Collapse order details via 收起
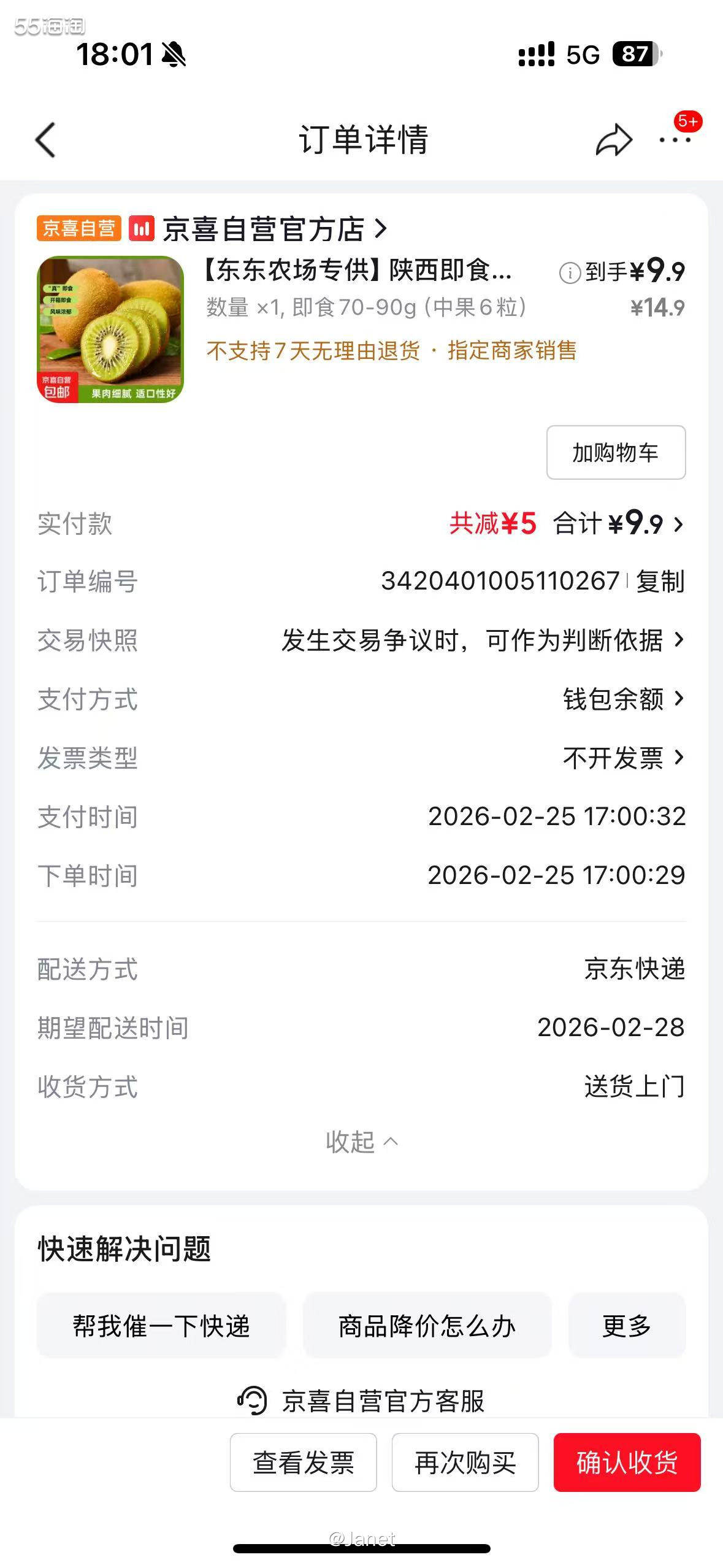 pos(361,1142)
